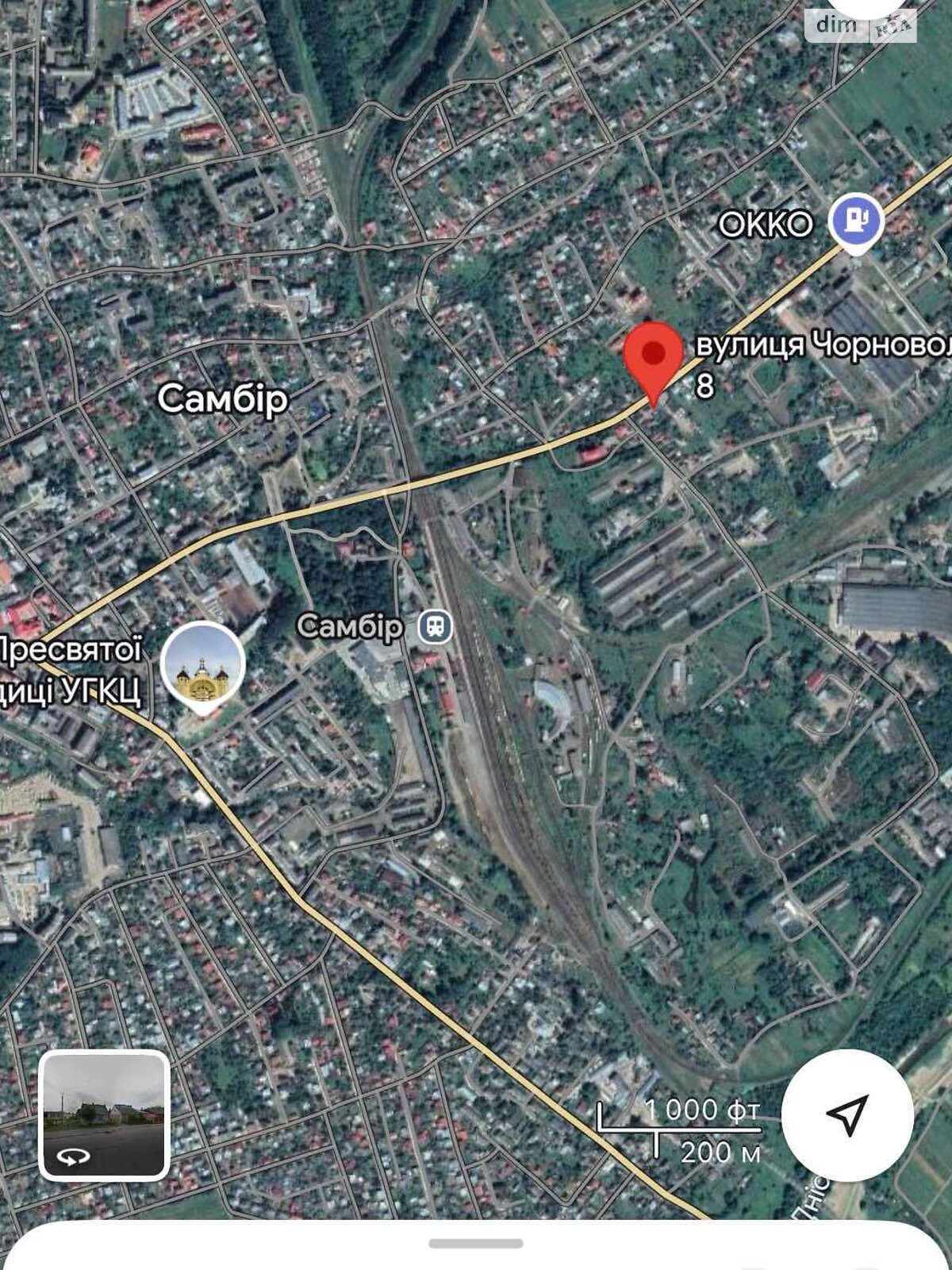The width and height of the screenshot is (952, 1270).
Task: Tap the my-location arrow button
Action: pos(847,1115)
